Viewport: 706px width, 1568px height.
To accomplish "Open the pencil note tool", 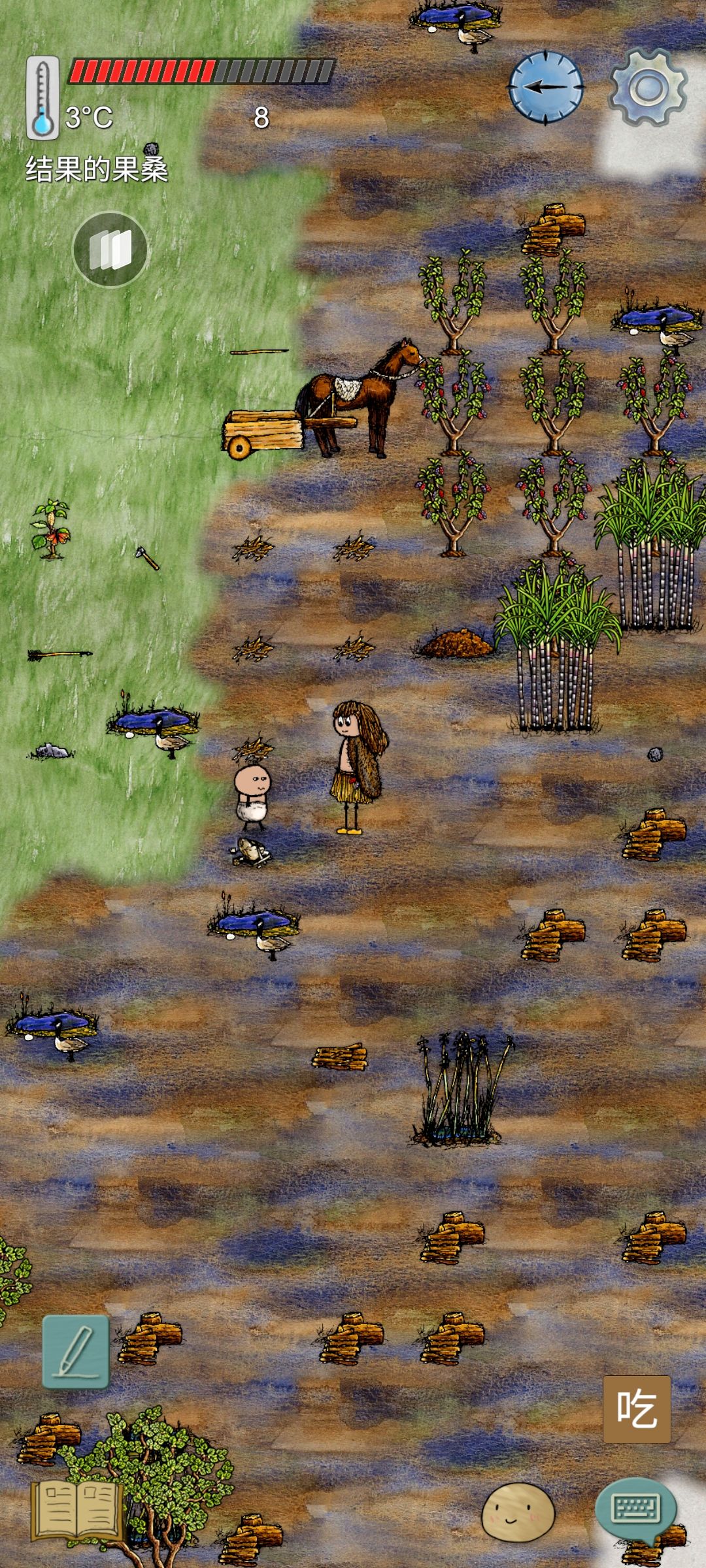I will click(x=76, y=1351).
